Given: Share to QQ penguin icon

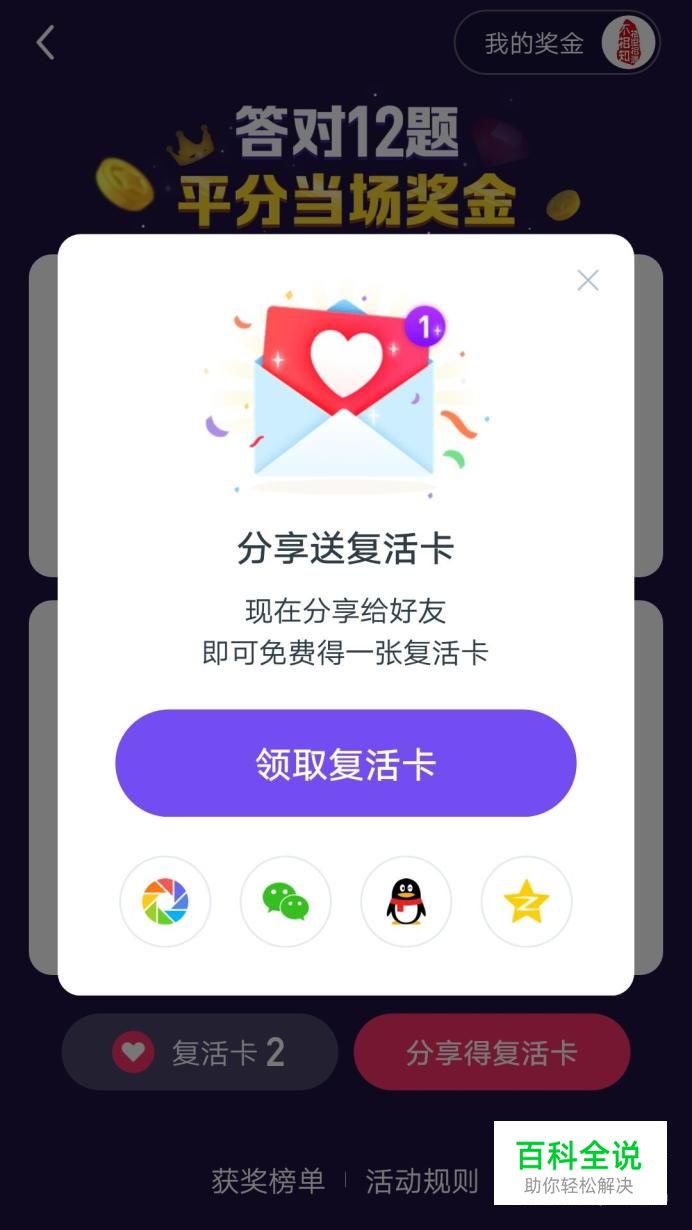Looking at the screenshot, I should pyautogui.click(x=406, y=902).
